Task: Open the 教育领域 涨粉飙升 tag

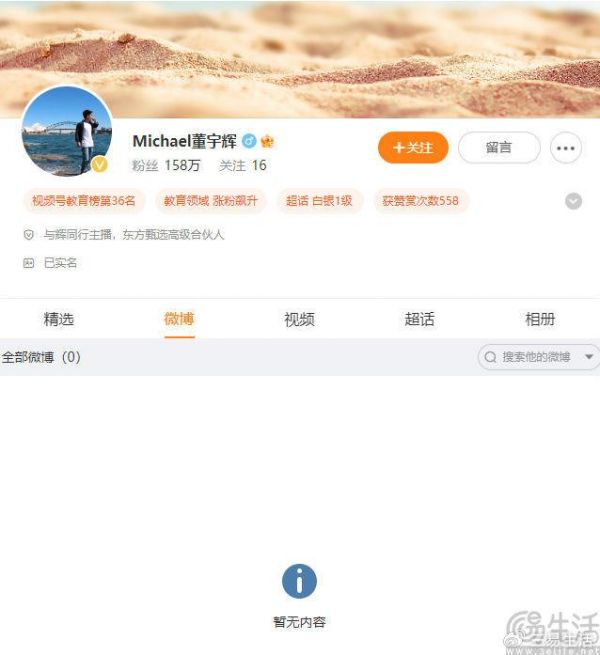Action: [211, 201]
